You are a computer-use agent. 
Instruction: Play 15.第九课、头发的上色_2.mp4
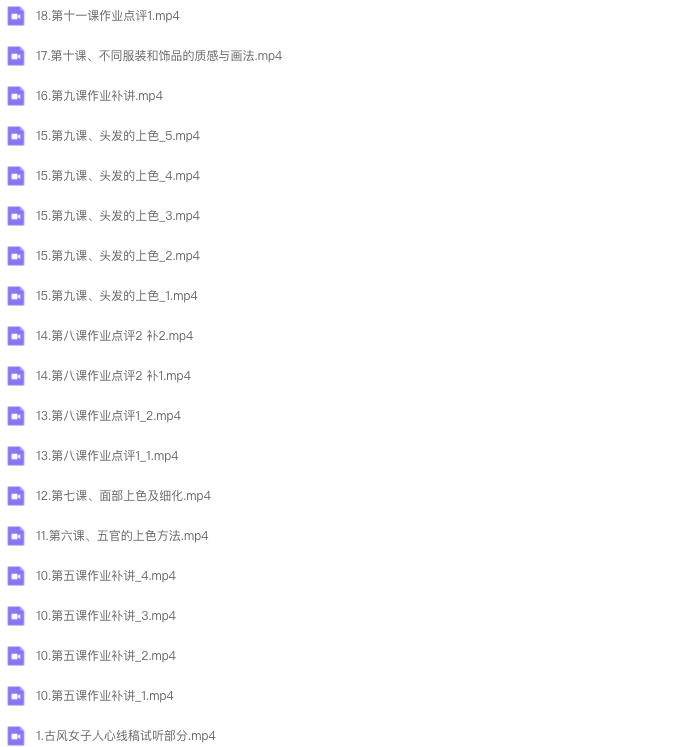pos(117,256)
